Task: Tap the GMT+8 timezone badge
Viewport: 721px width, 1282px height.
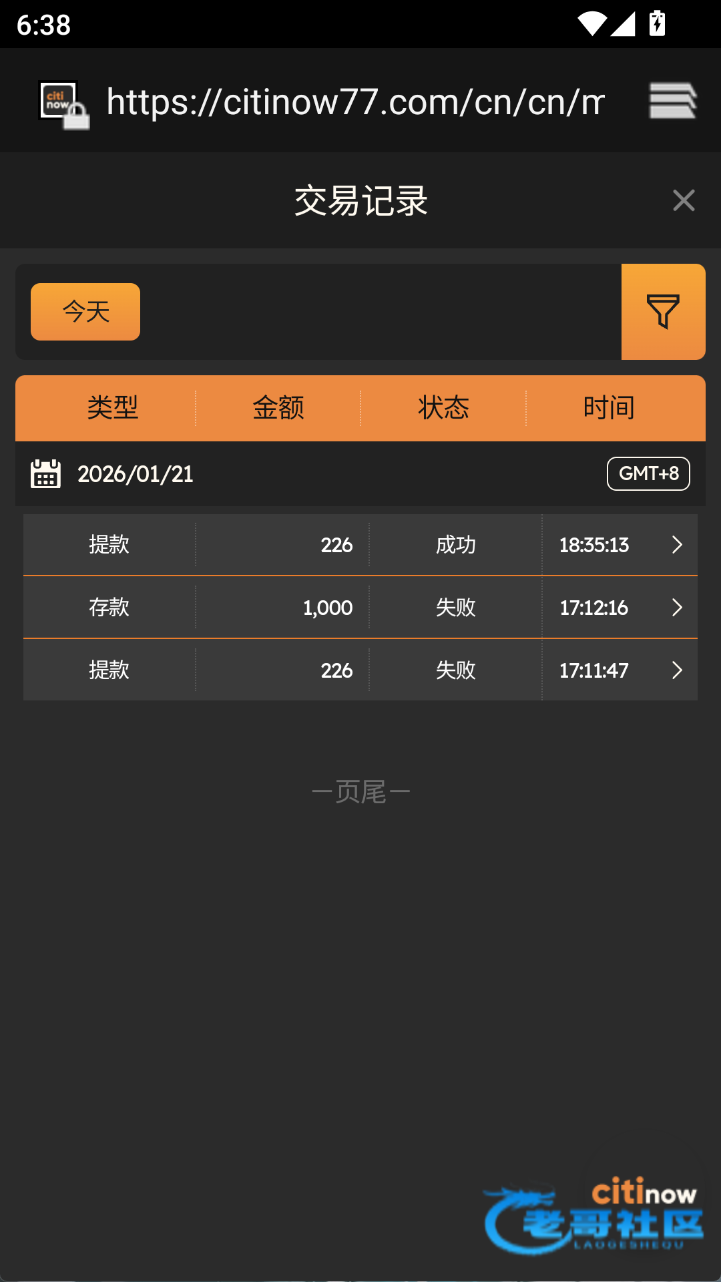Action: 648,473
